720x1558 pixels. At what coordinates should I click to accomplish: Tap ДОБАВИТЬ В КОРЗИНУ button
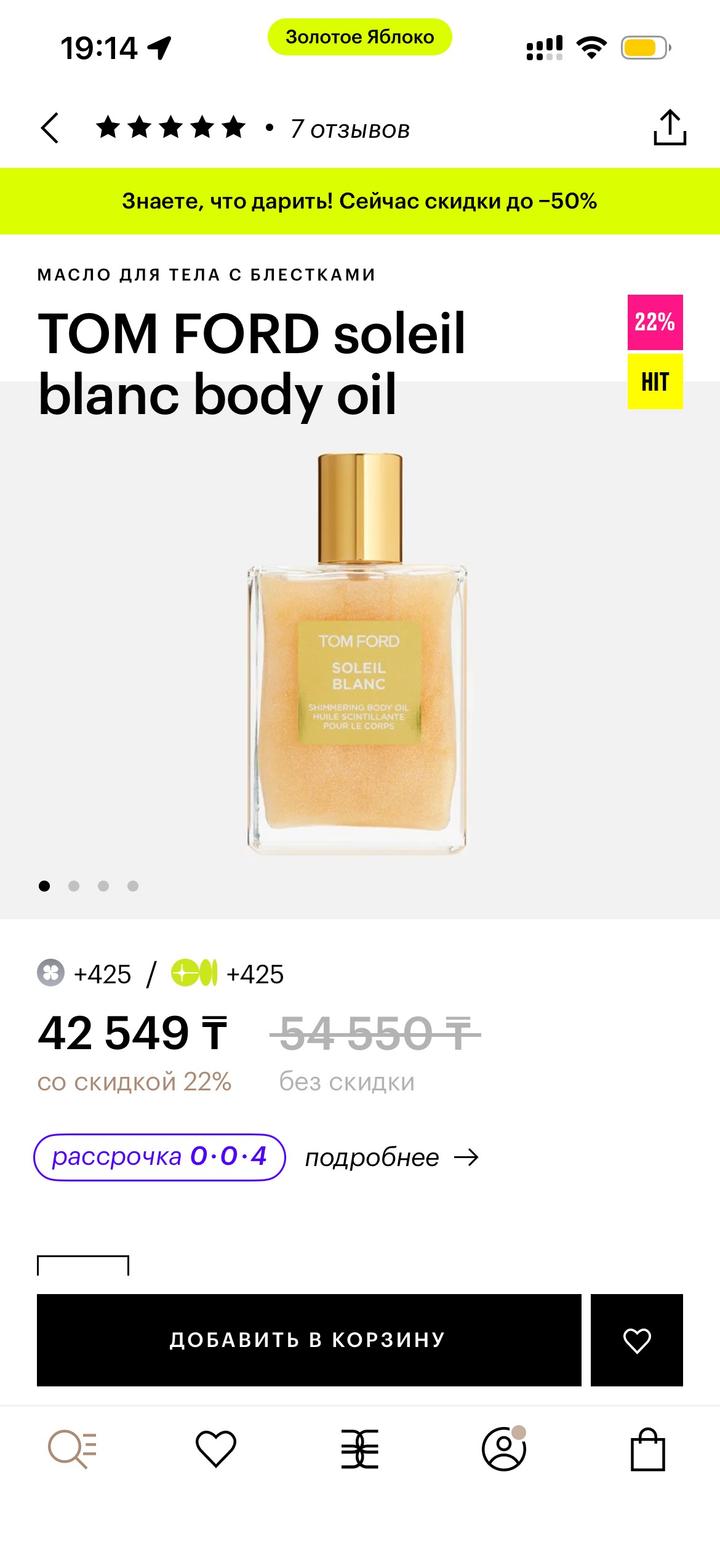308,1340
